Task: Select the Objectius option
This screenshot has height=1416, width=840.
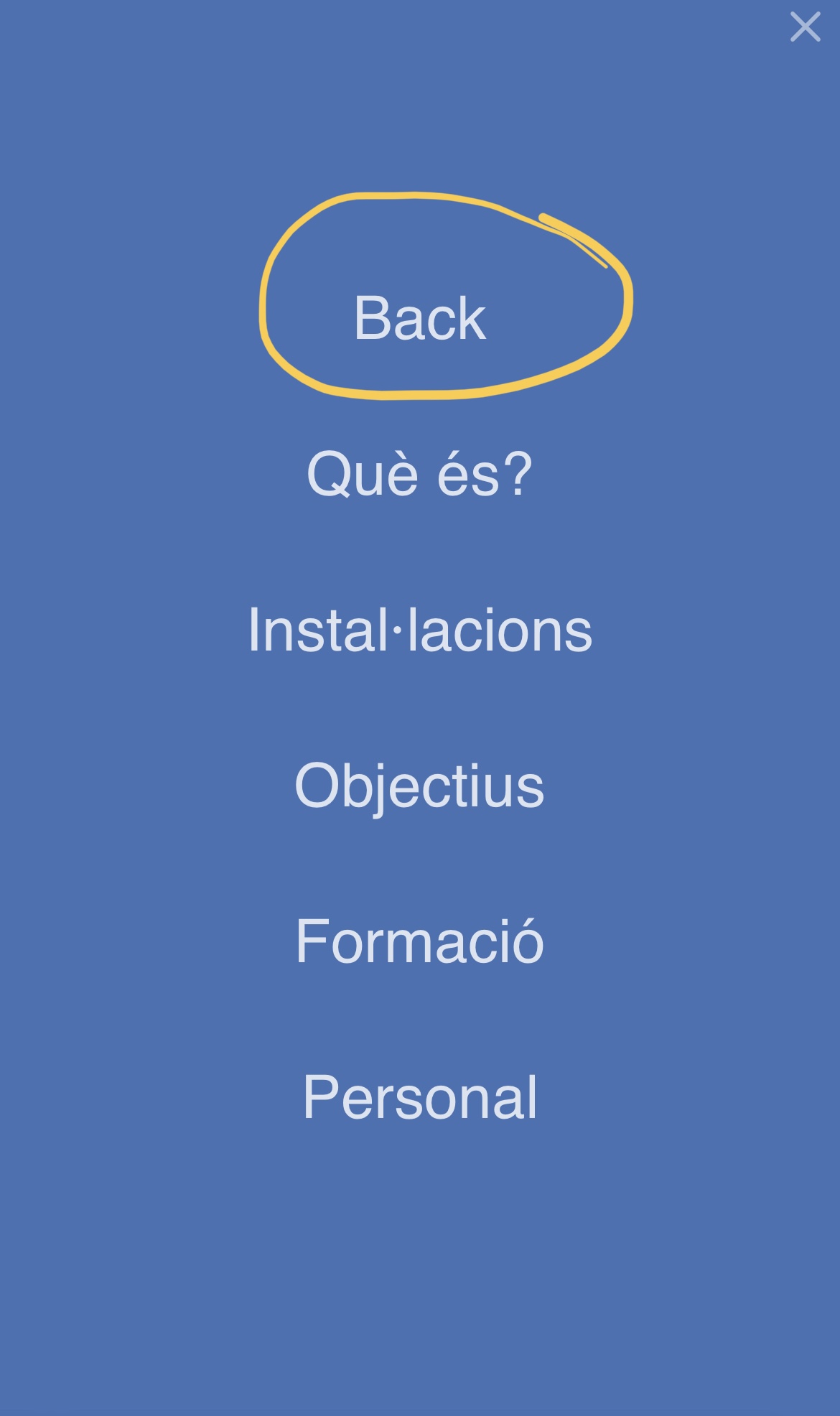Action: [x=420, y=786]
